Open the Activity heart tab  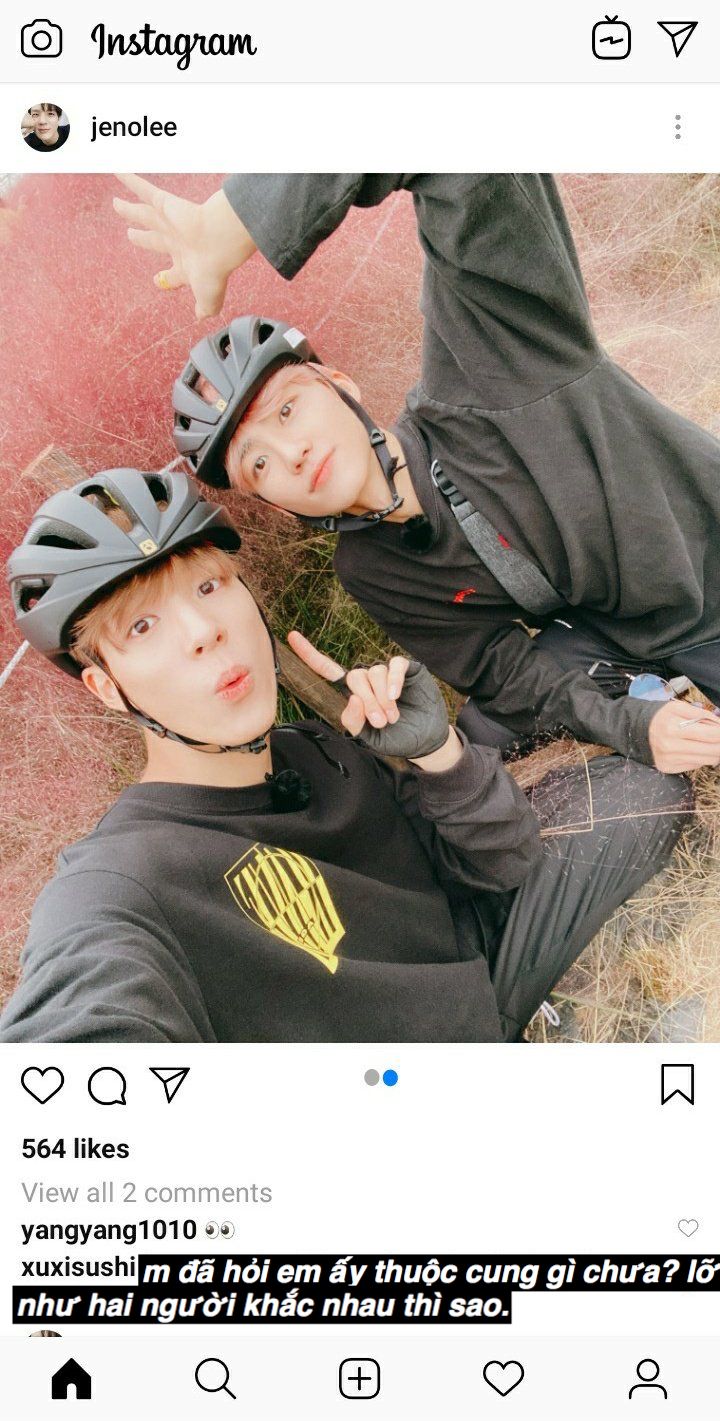tap(503, 1380)
